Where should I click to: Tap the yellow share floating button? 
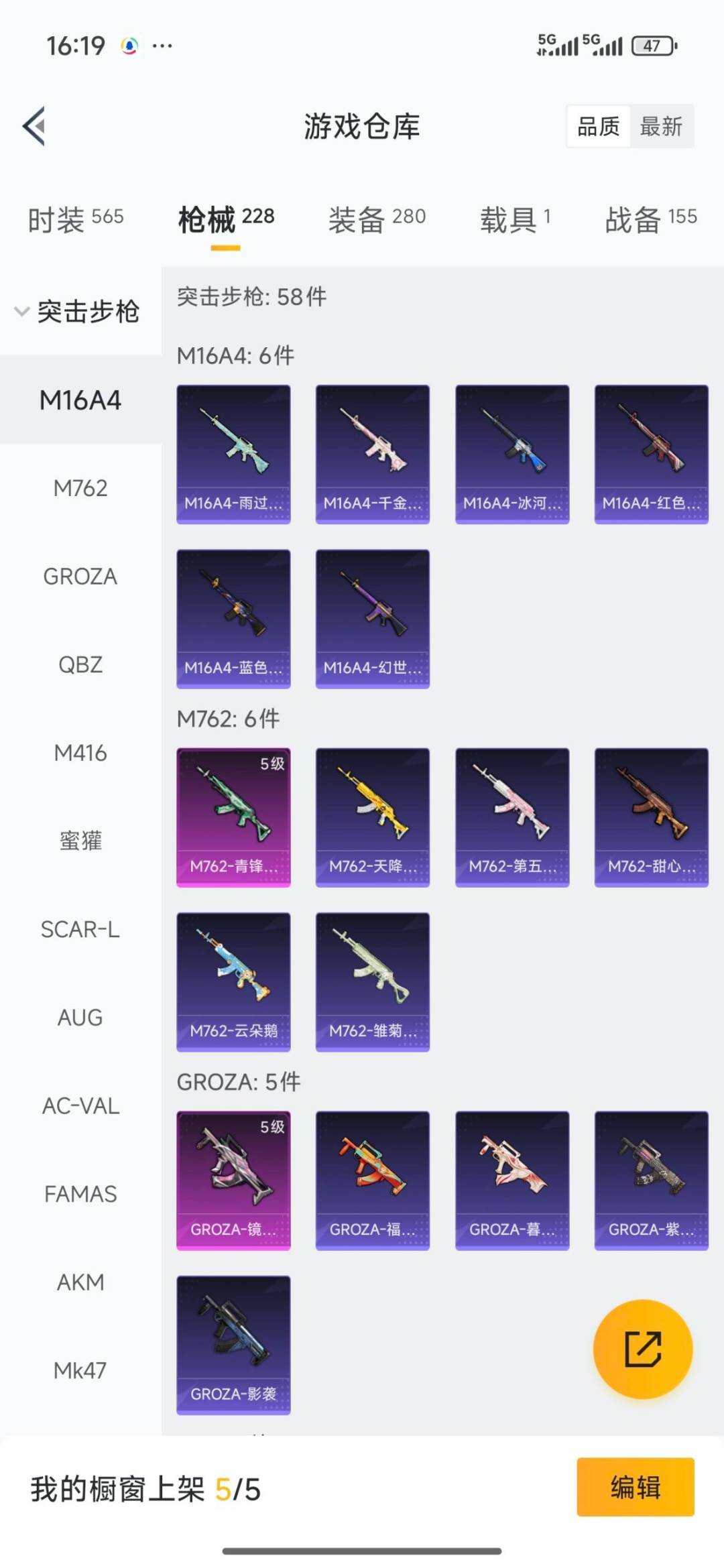643,1349
